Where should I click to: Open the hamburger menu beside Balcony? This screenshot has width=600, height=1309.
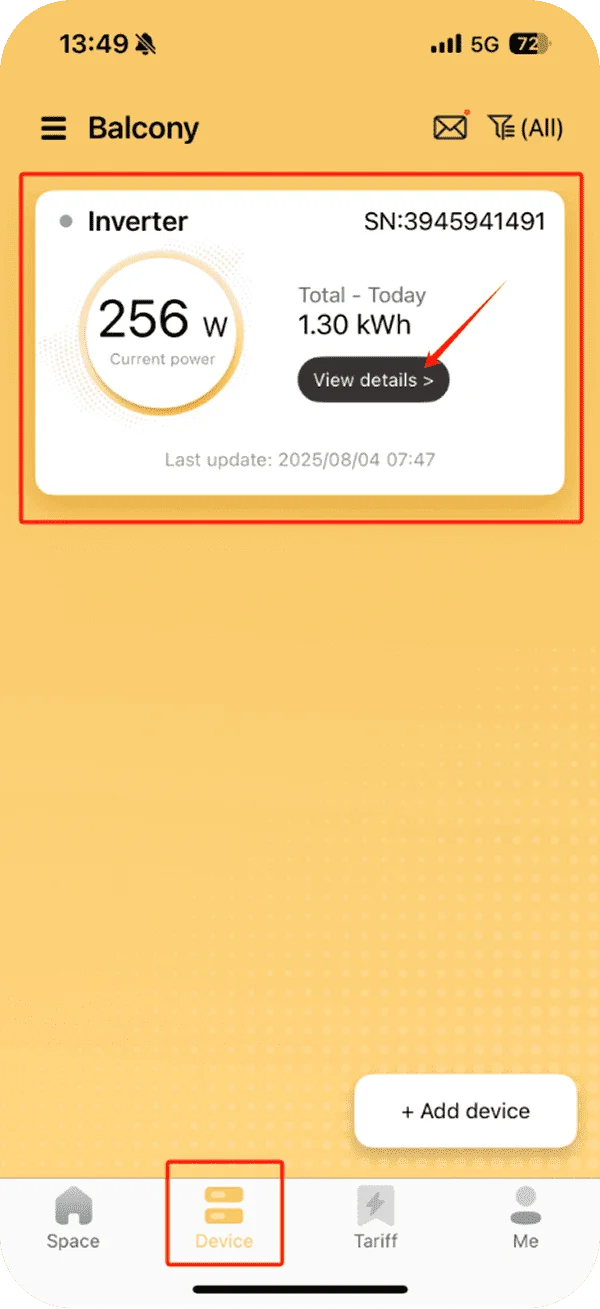tap(53, 129)
